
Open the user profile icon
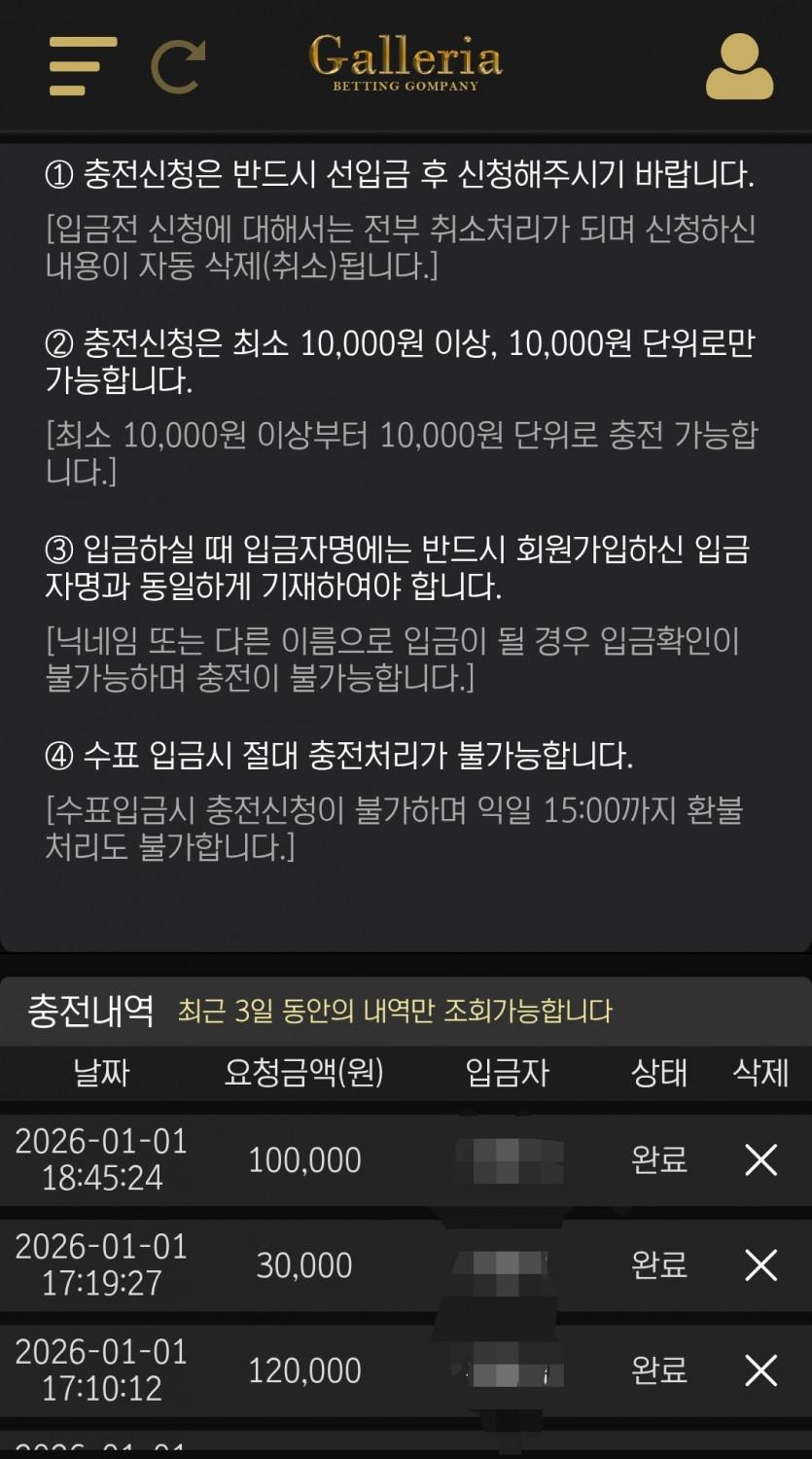pos(739,66)
